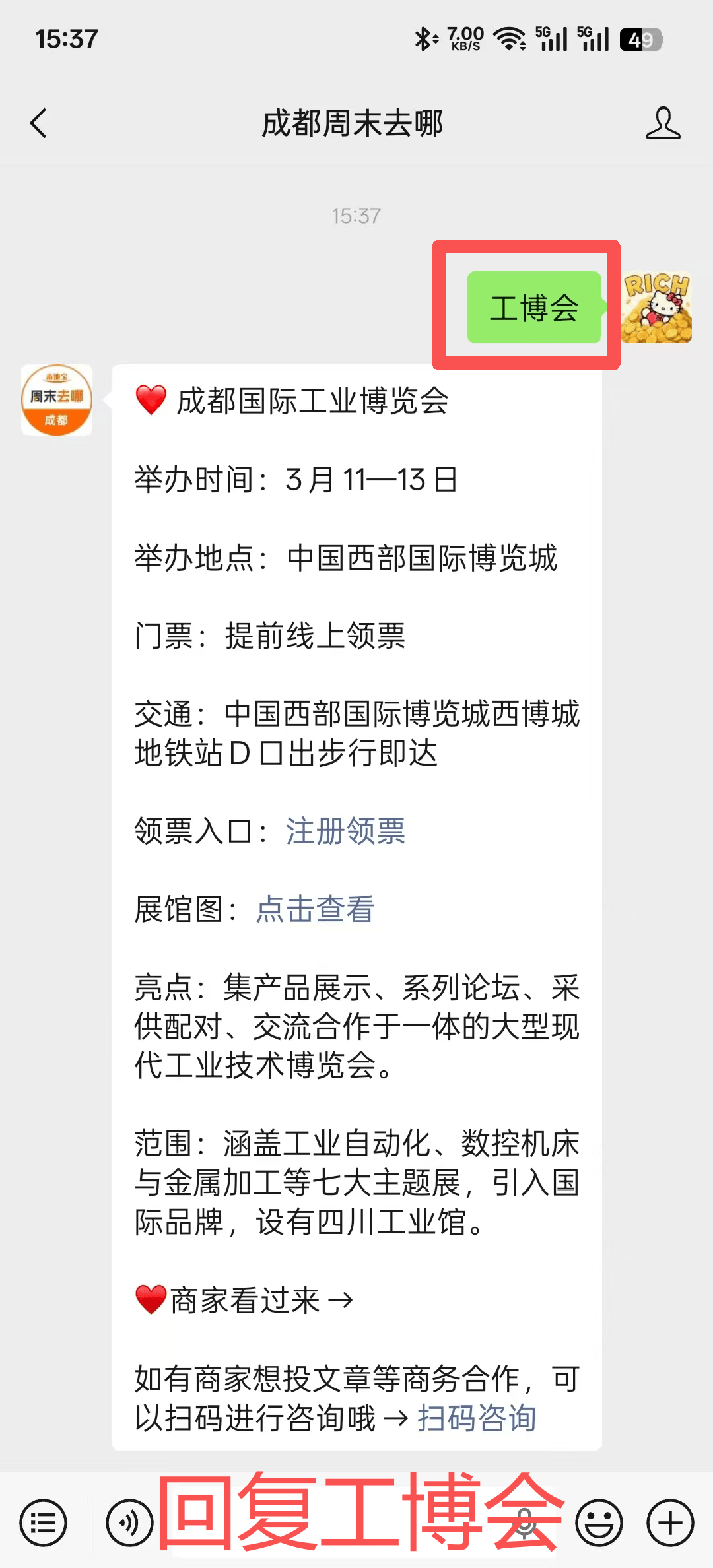The width and height of the screenshot is (713, 1568).
Task: Open the emoji picker
Action: click(x=599, y=1523)
